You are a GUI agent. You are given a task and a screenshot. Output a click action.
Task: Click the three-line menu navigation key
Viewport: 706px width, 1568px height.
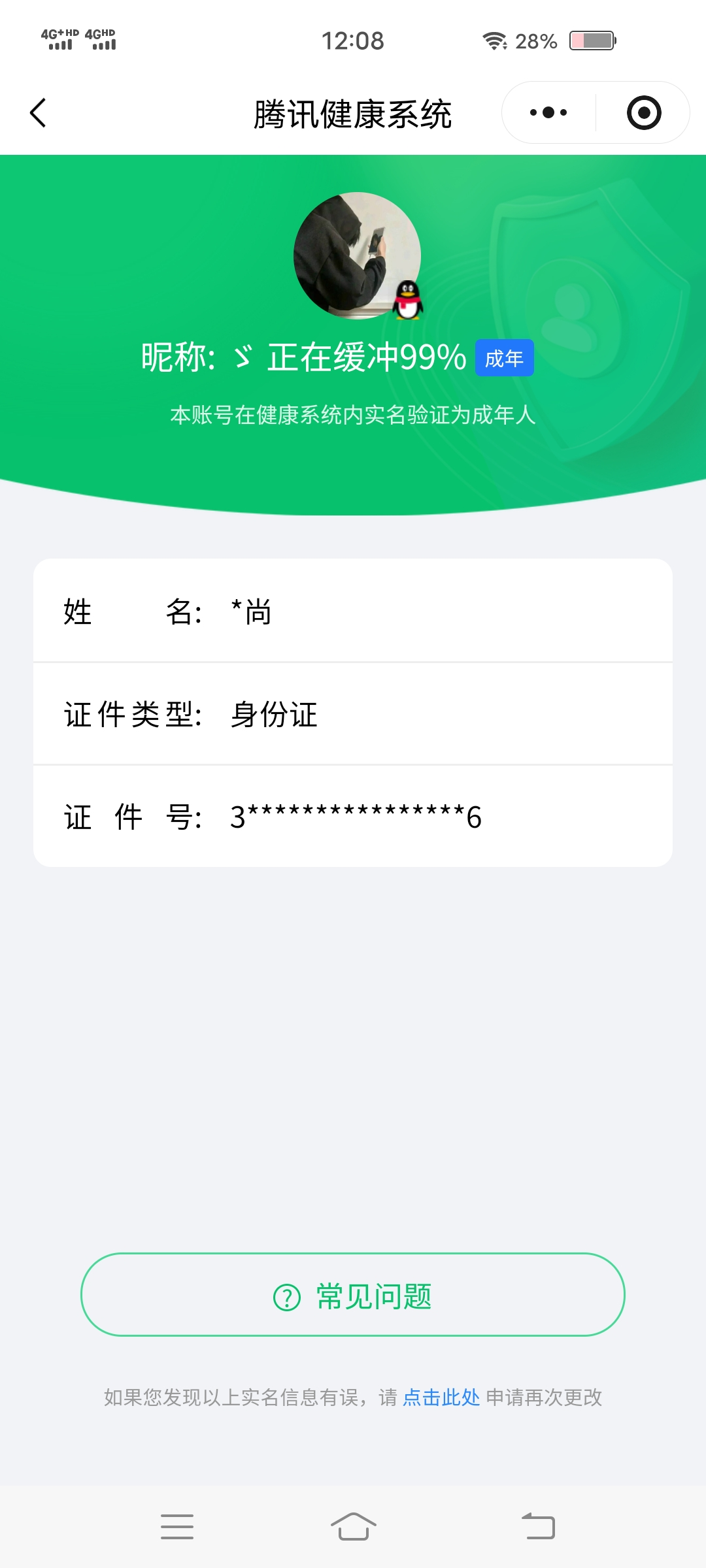pos(177,1527)
